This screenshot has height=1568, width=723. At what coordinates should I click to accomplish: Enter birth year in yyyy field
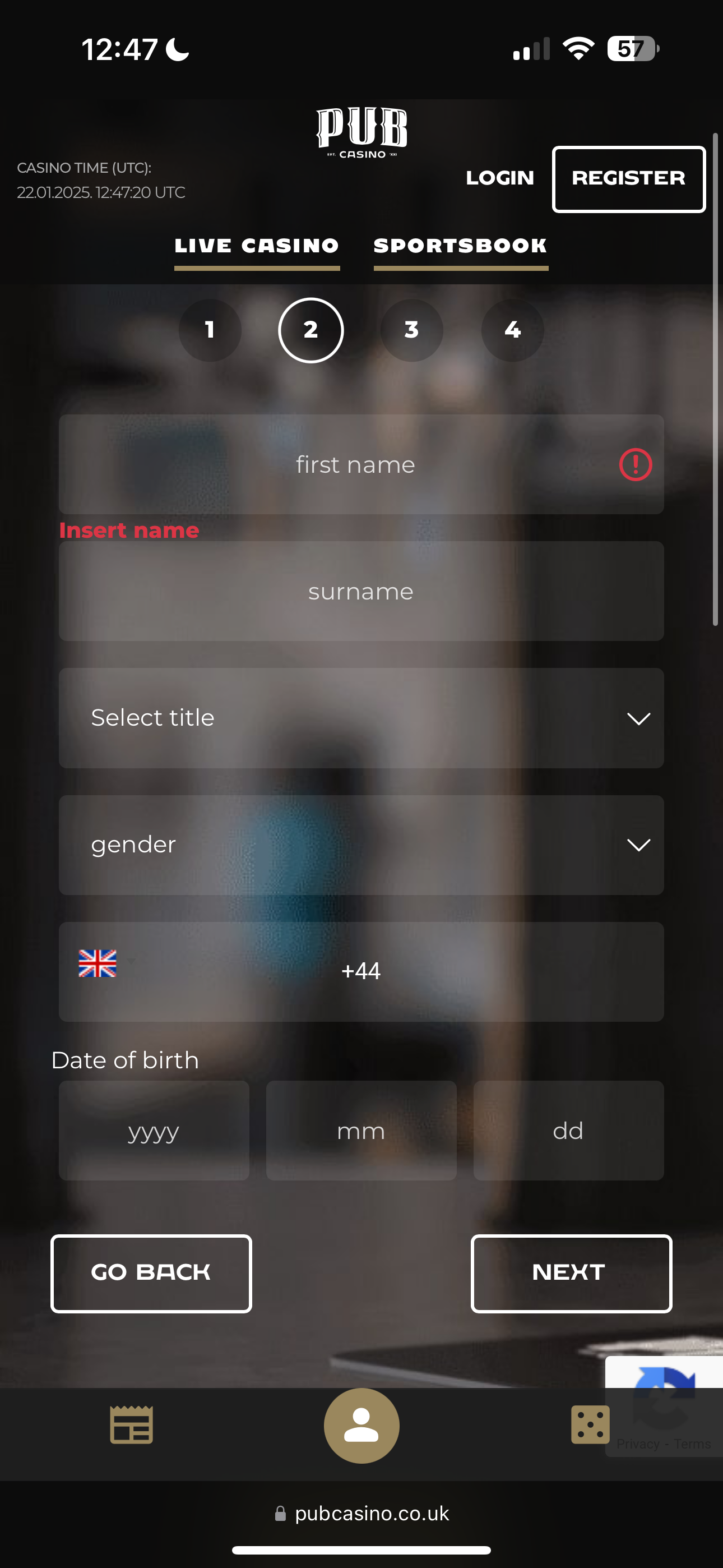[x=154, y=1131]
